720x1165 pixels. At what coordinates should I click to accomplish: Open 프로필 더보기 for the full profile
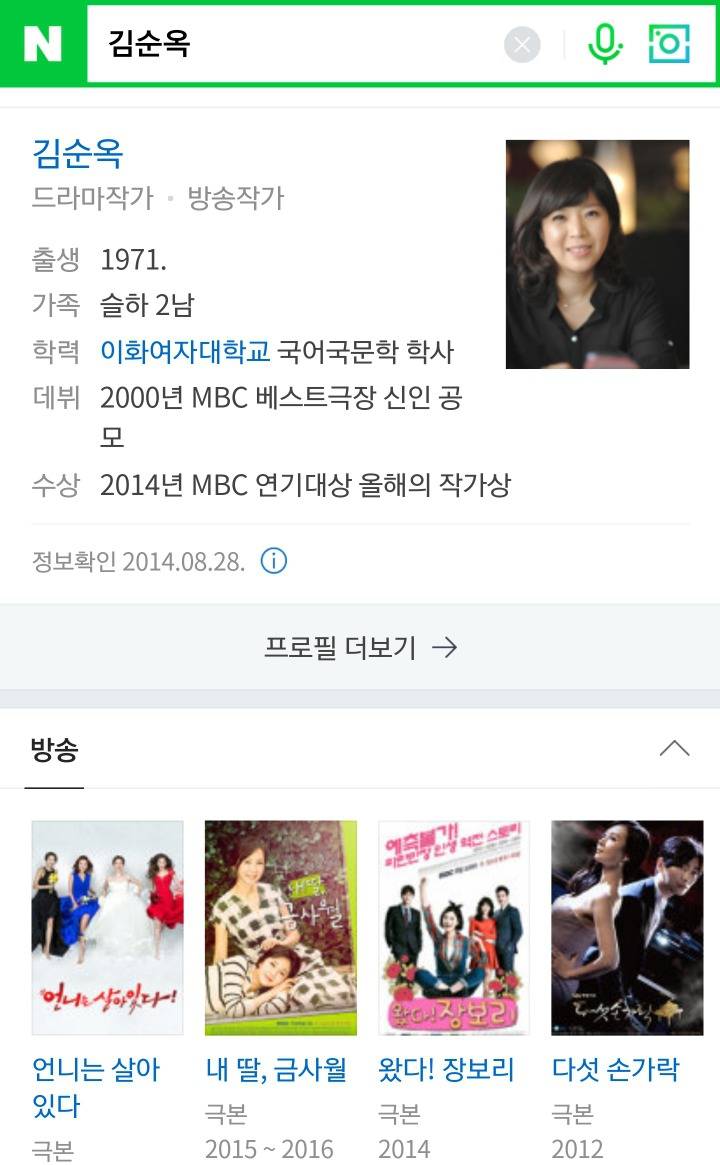coord(360,647)
